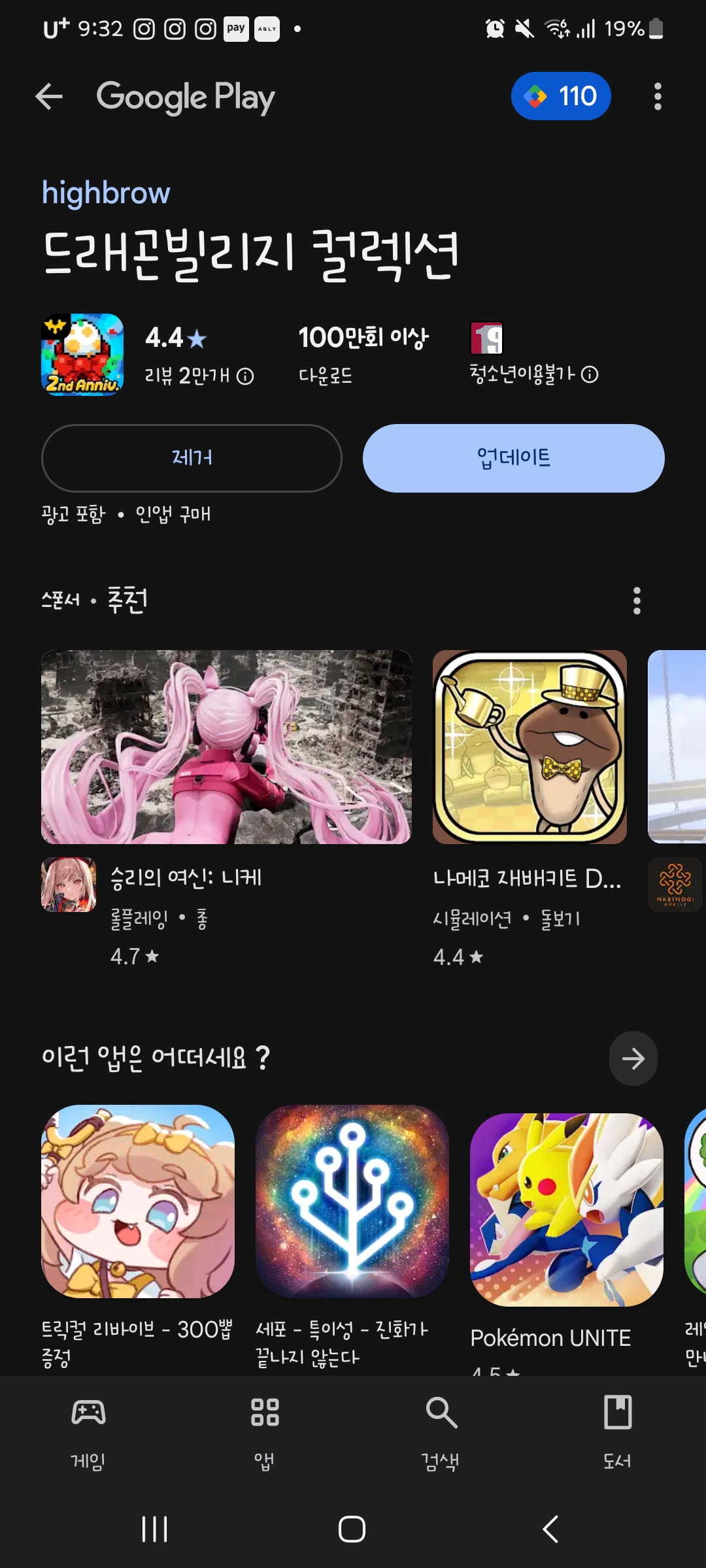The image size is (706, 1568).
Task: Show 청소년이용불가 age rating info
Action: (x=590, y=374)
